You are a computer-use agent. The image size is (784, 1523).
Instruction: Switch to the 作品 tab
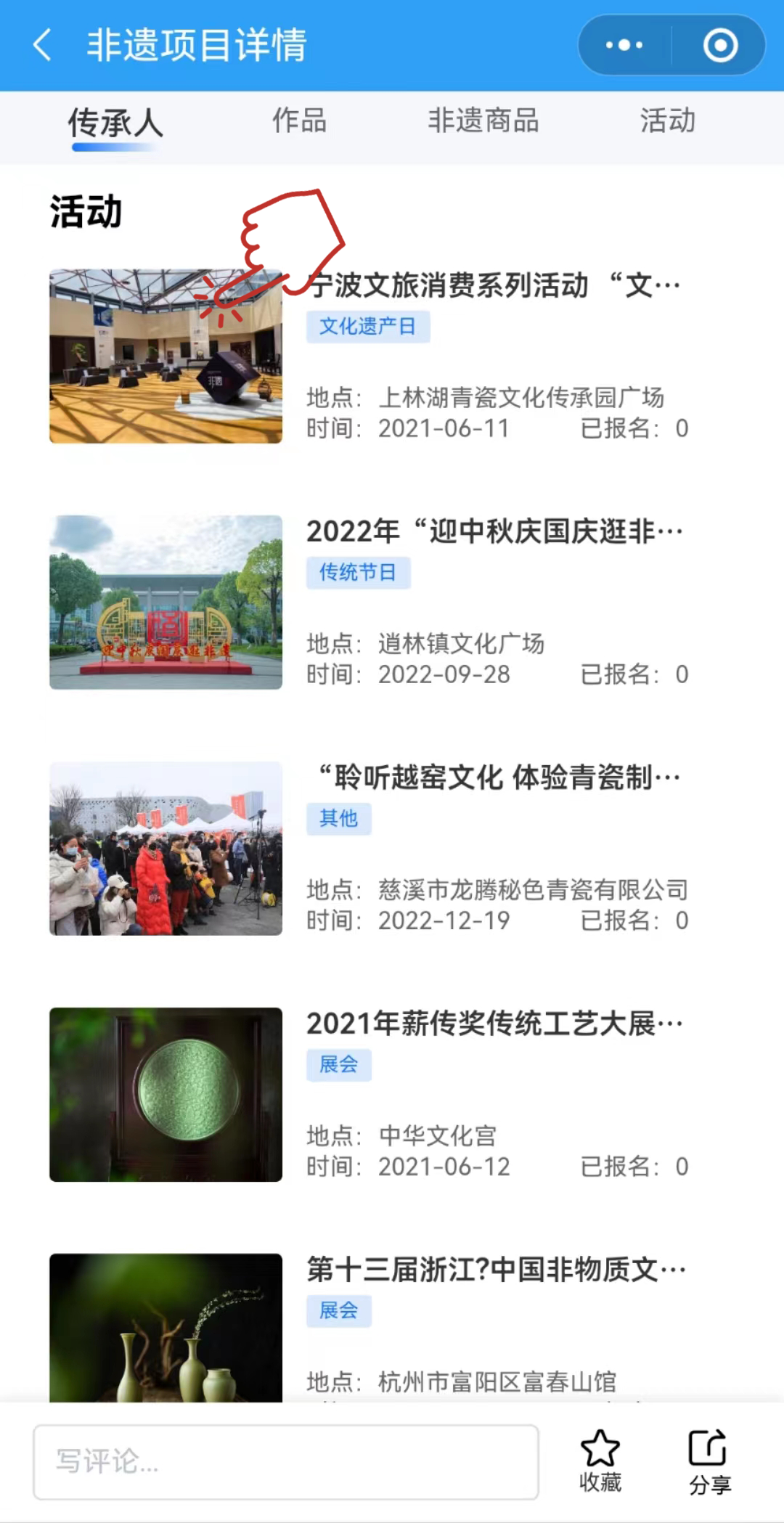pyautogui.click(x=299, y=121)
